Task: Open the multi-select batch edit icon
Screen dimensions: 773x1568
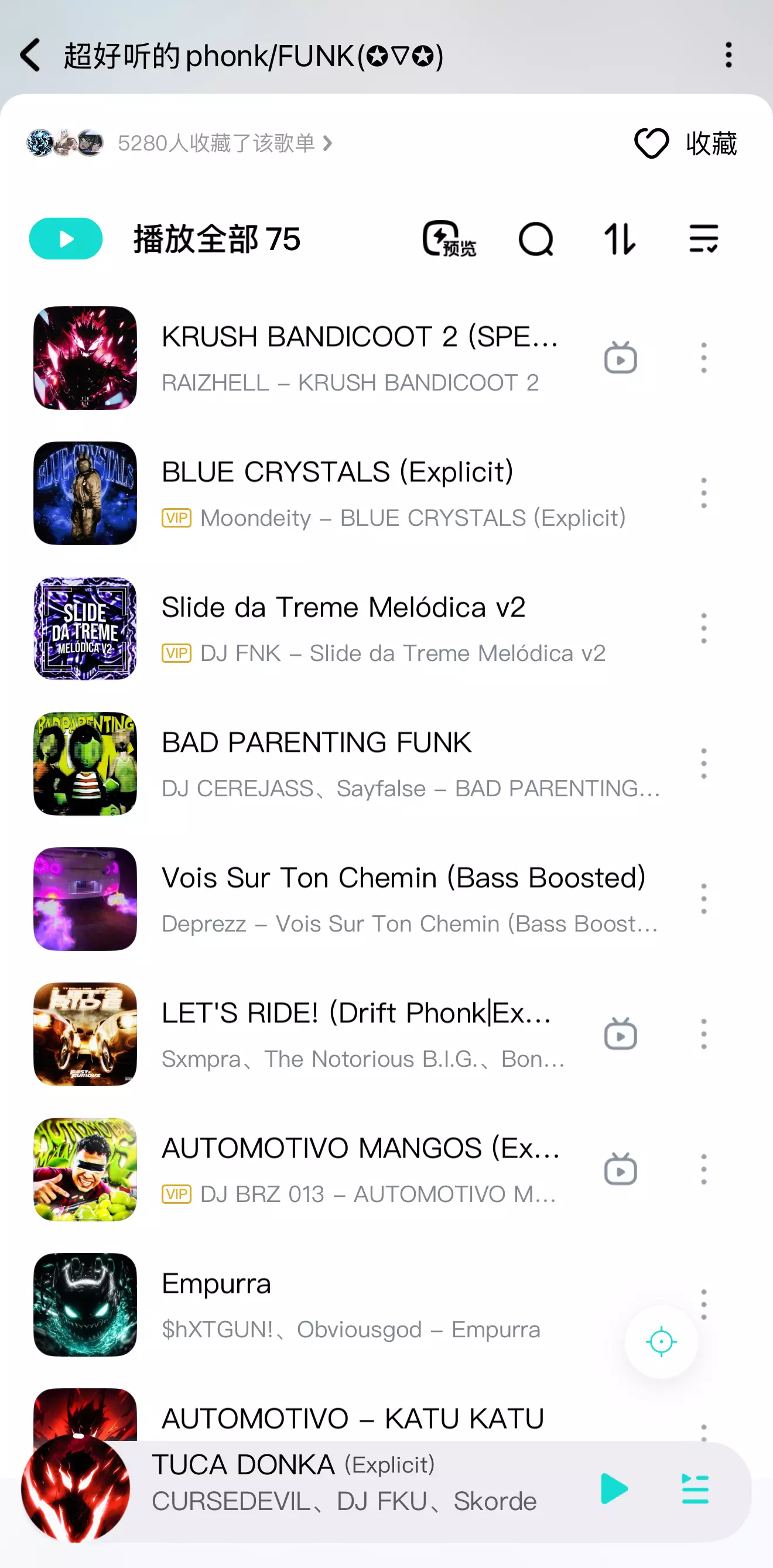Action: click(704, 239)
